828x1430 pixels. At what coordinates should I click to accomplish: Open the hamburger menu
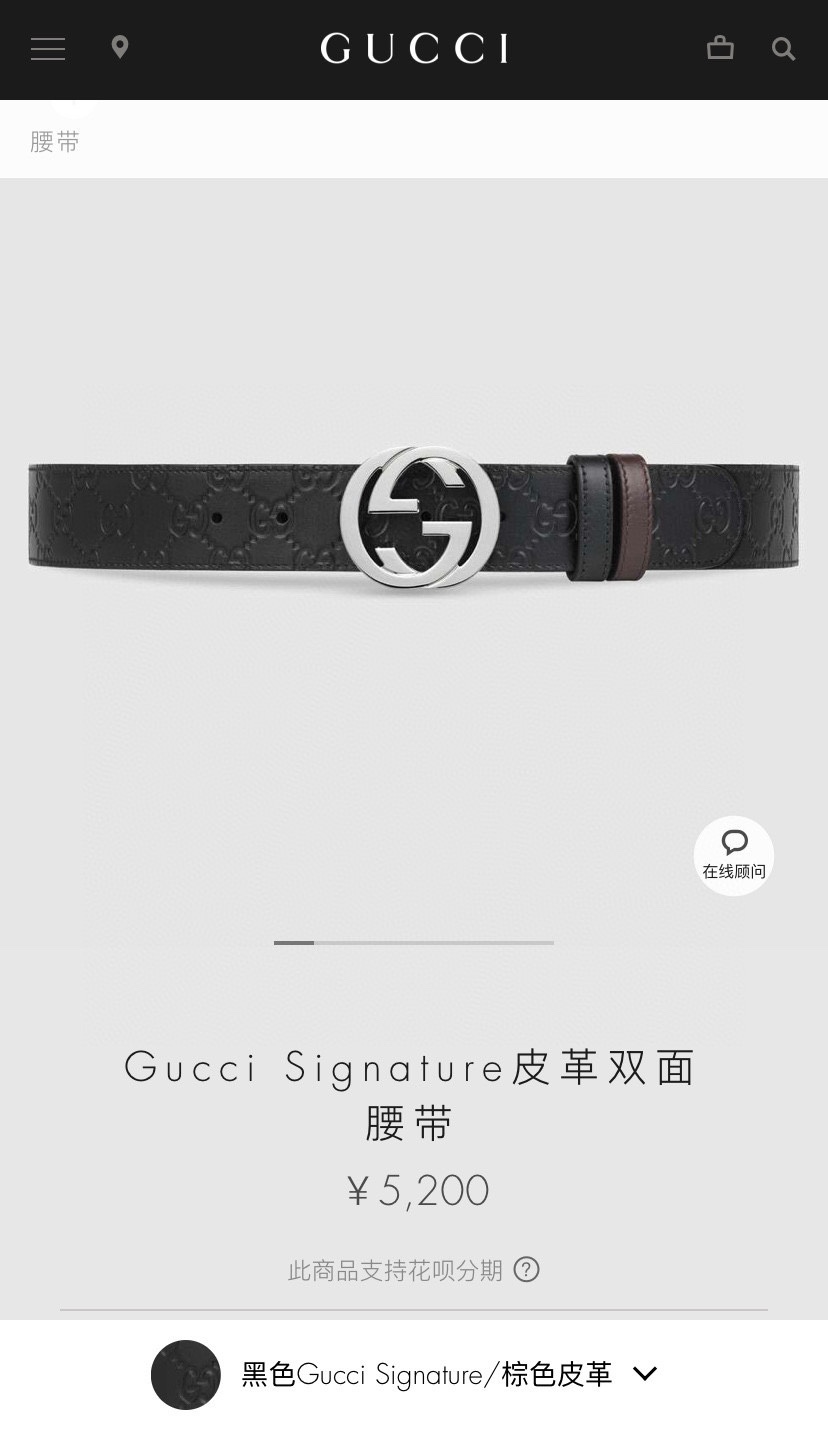coord(48,48)
